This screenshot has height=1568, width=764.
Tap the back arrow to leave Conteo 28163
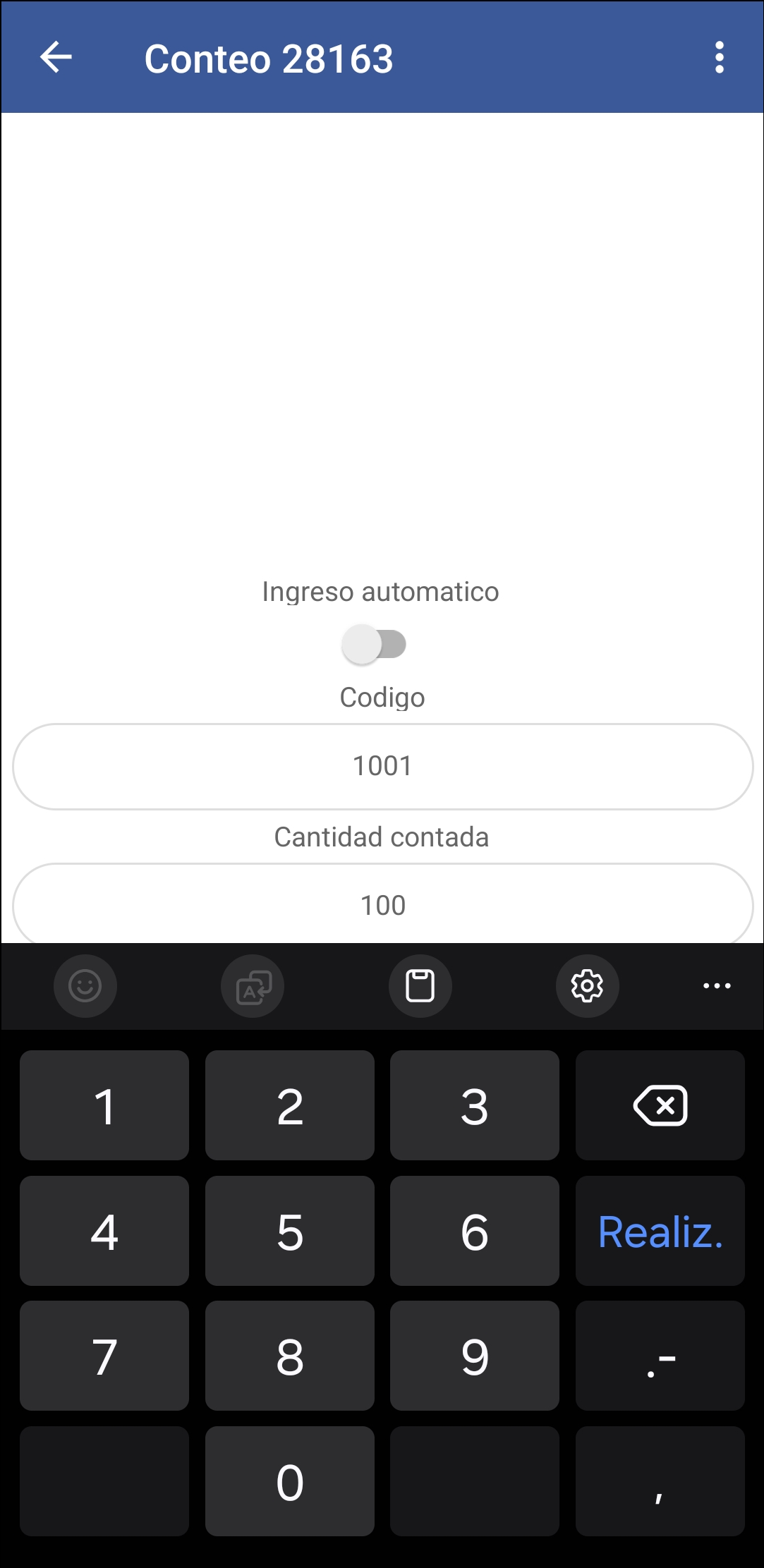56,58
